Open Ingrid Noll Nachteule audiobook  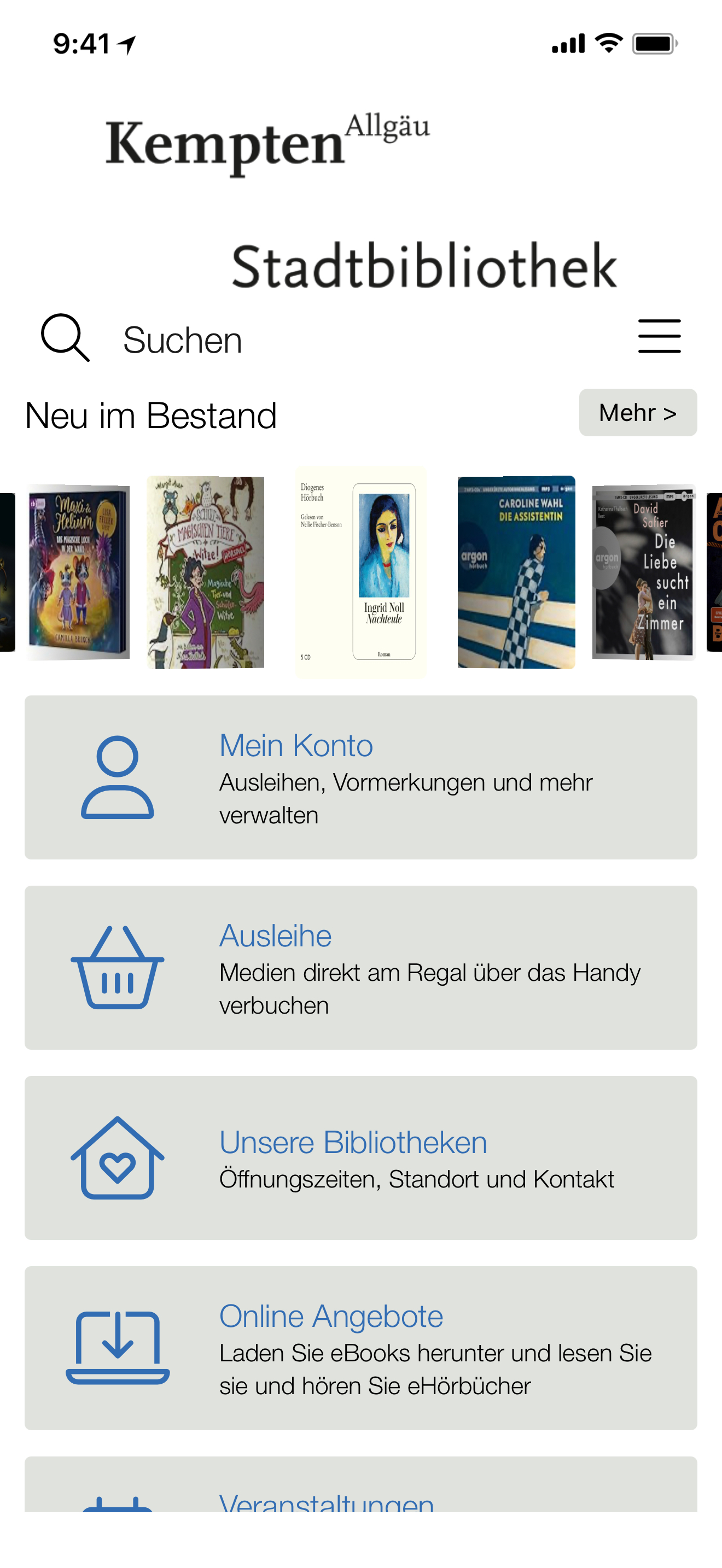(361, 572)
